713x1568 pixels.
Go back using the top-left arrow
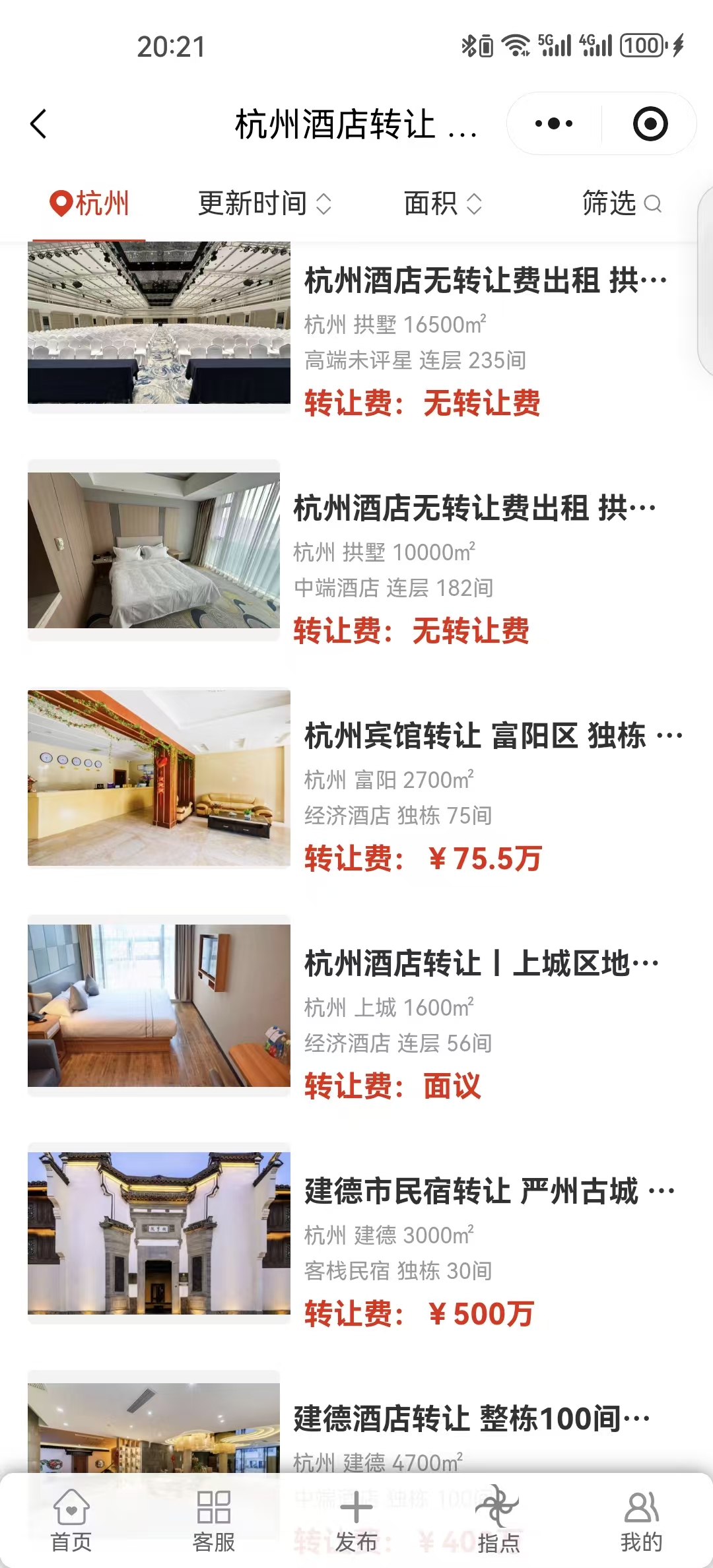click(40, 124)
